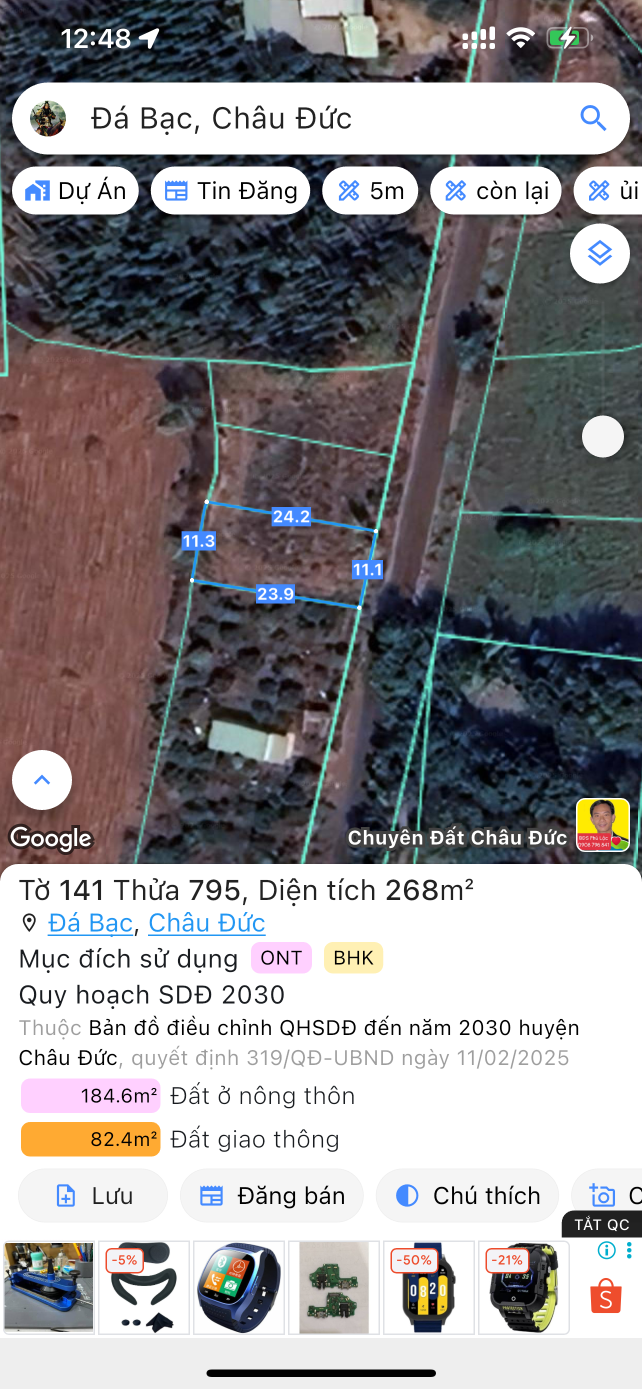Viewport: 642px width, 1389px height.
Task: Open the Chuyên Đất Châu Đức agent avatar
Action: tap(602, 825)
